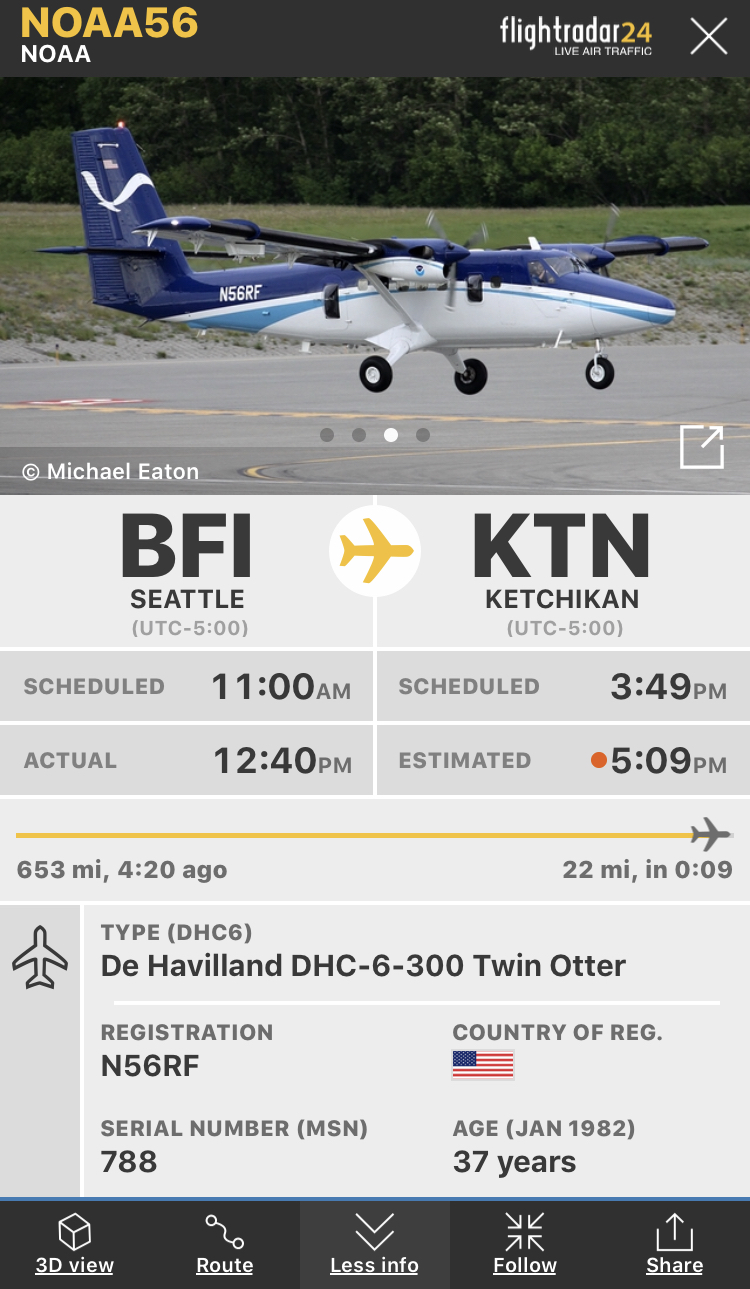Viewport: 750px width, 1289px height.
Task: Collapse details with Less info
Action: pyautogui.click(x=374, y=1244)
